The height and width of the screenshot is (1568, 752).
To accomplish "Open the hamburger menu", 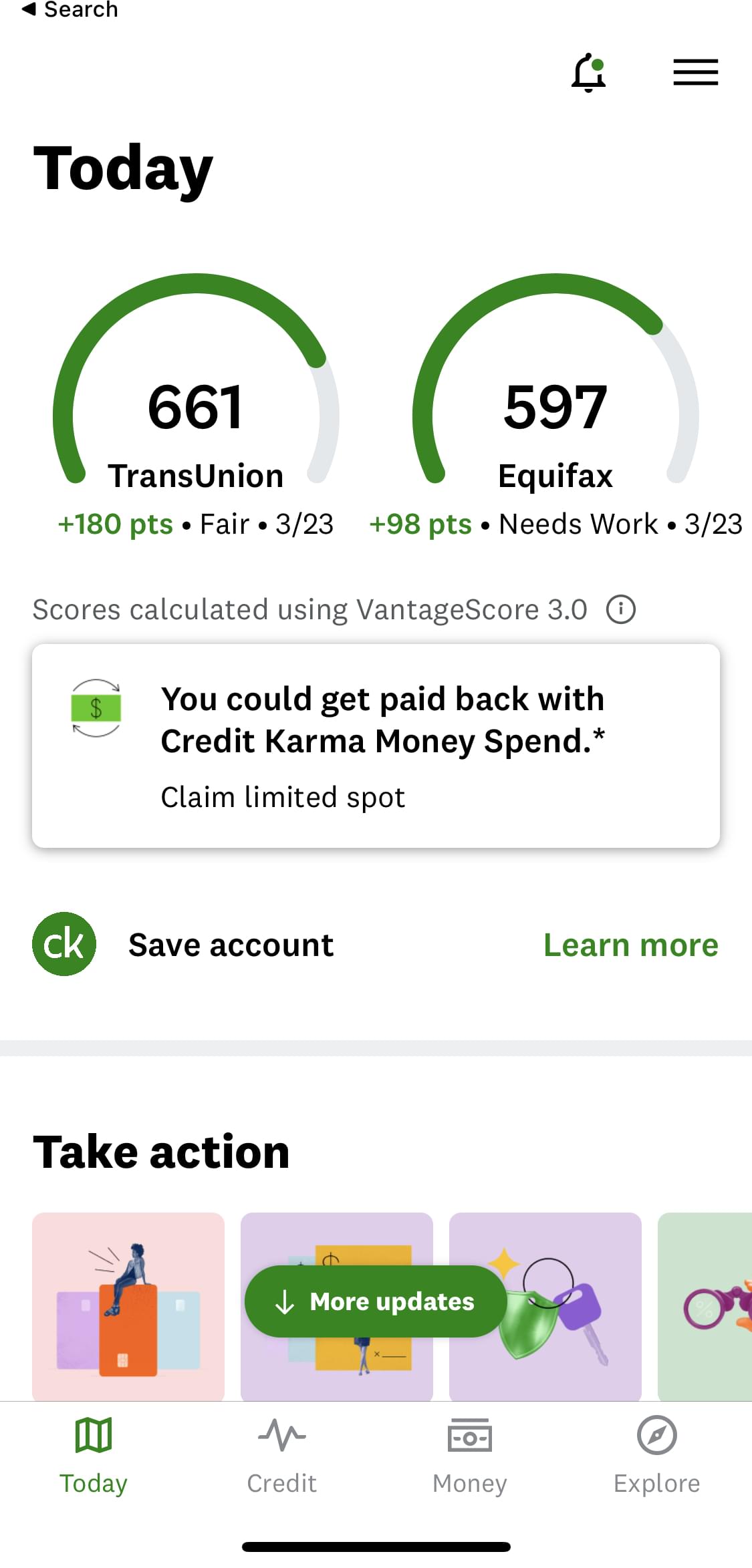I will (695, 72).
